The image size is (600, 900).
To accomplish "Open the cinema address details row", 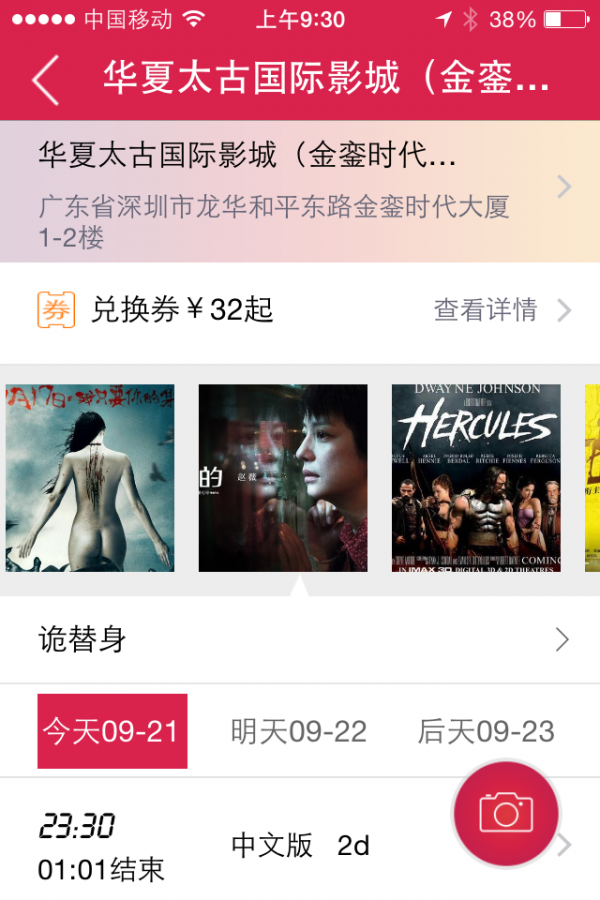I will point(300,191).
